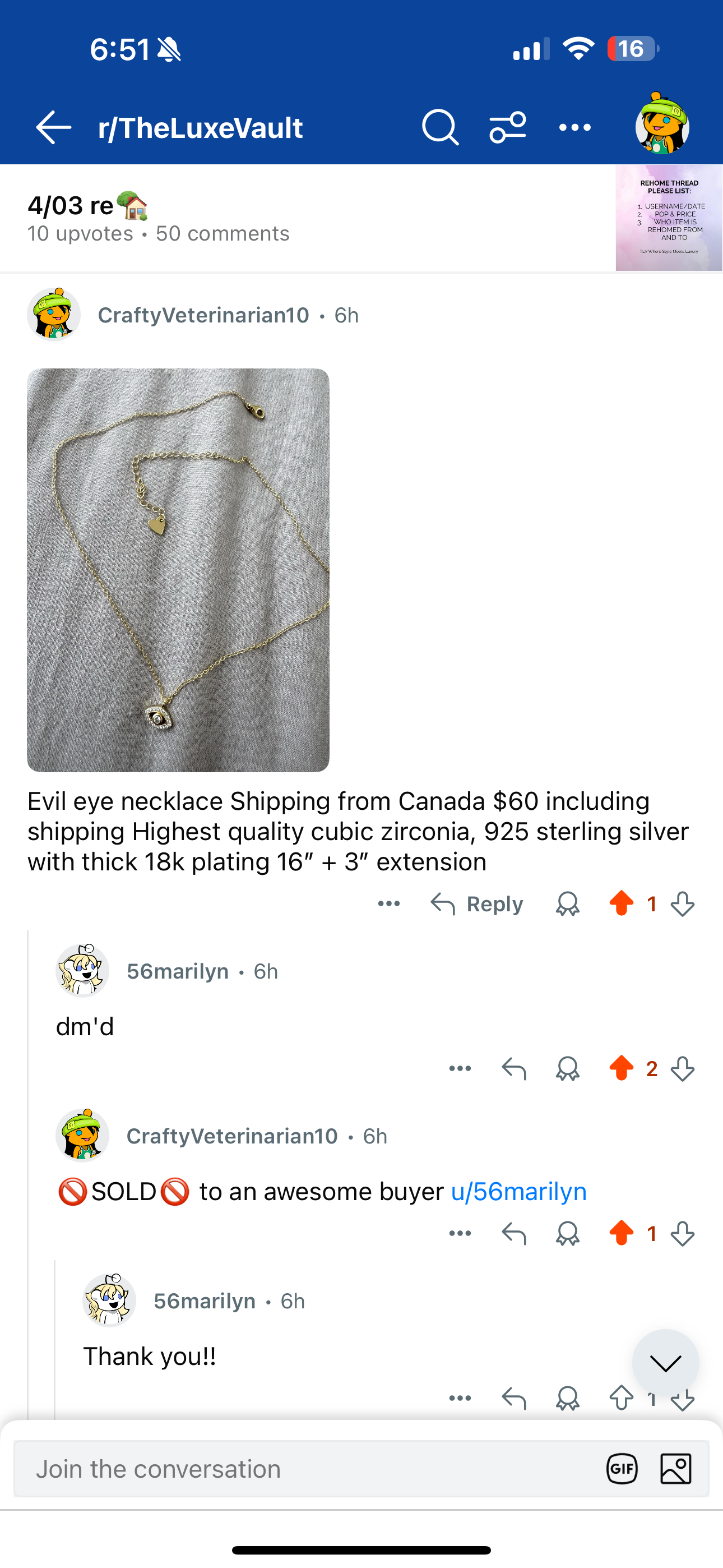Give an award to the necklace comment
Viewport: 723px width, 1568px height.
(x=567, y=904)
